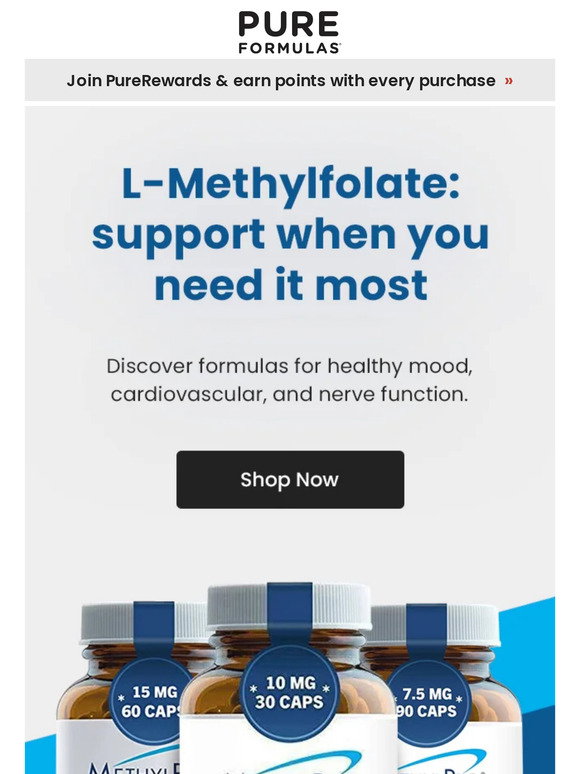Open the Join PureRewards banner link
This screenshot has height=774, width=580.
tap(290, 80)
